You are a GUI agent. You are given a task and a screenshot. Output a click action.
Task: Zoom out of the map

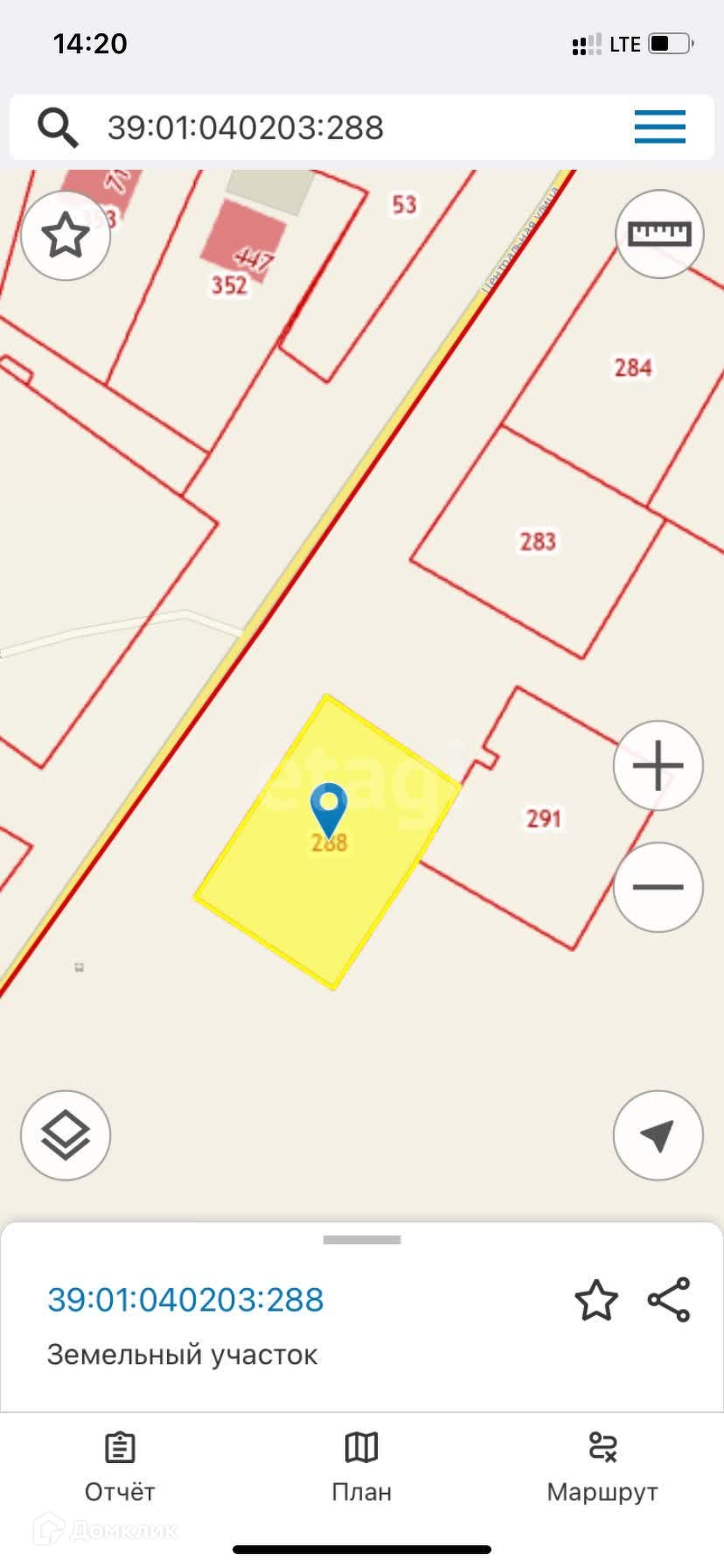coord(658,886)
